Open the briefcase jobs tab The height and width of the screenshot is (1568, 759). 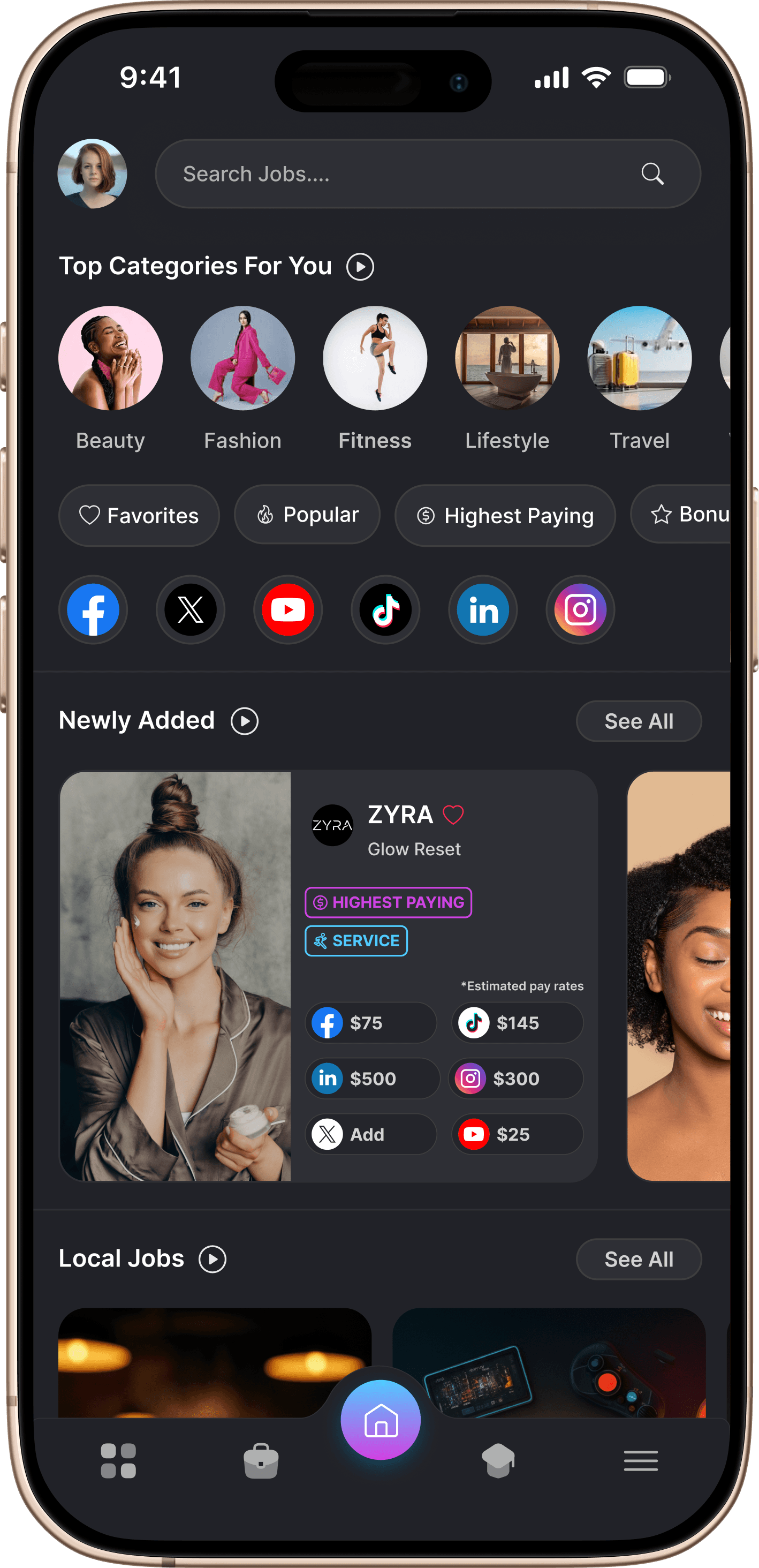coord(261,1461)
